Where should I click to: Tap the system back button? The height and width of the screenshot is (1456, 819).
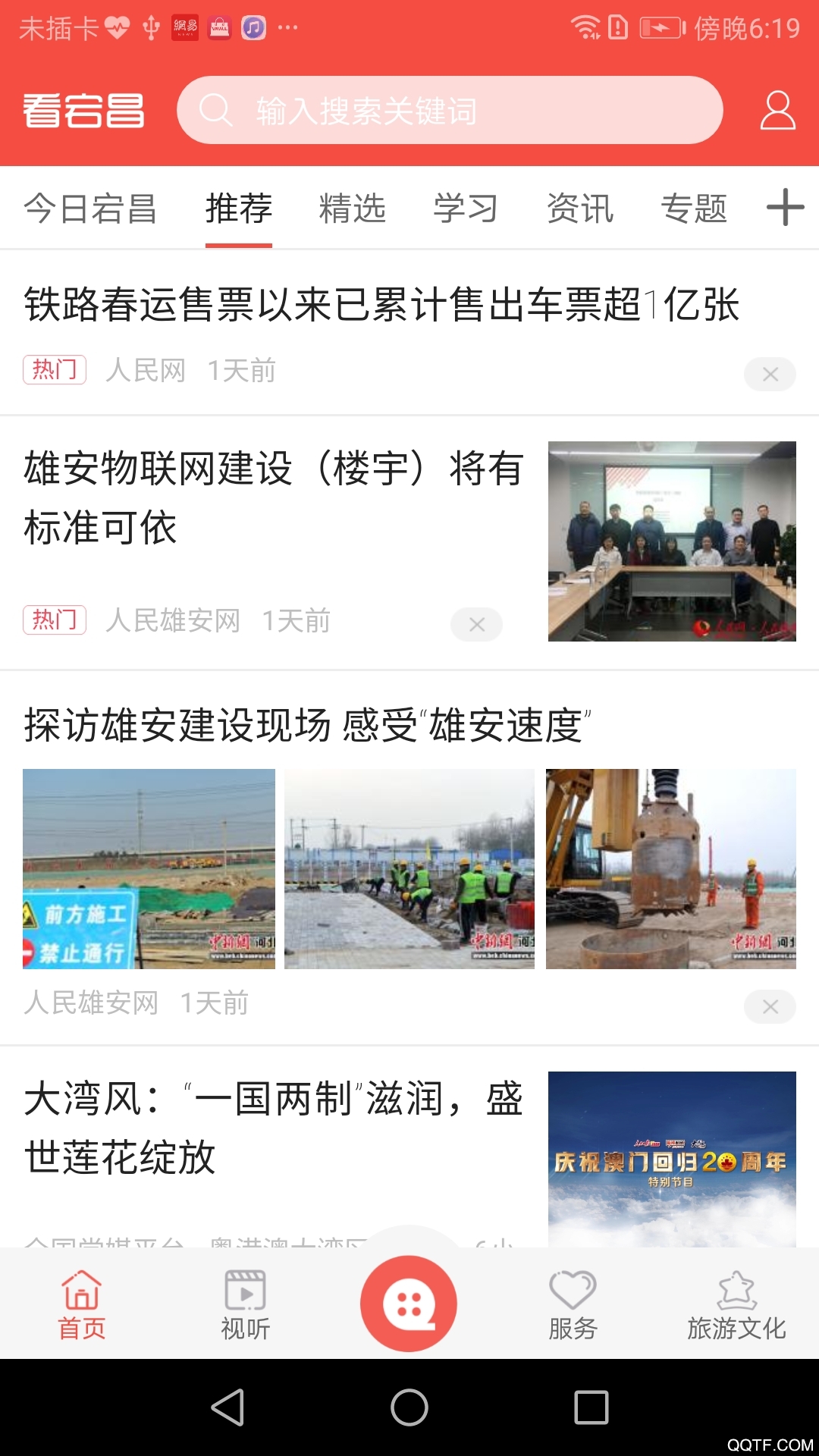coord(227,1407)
